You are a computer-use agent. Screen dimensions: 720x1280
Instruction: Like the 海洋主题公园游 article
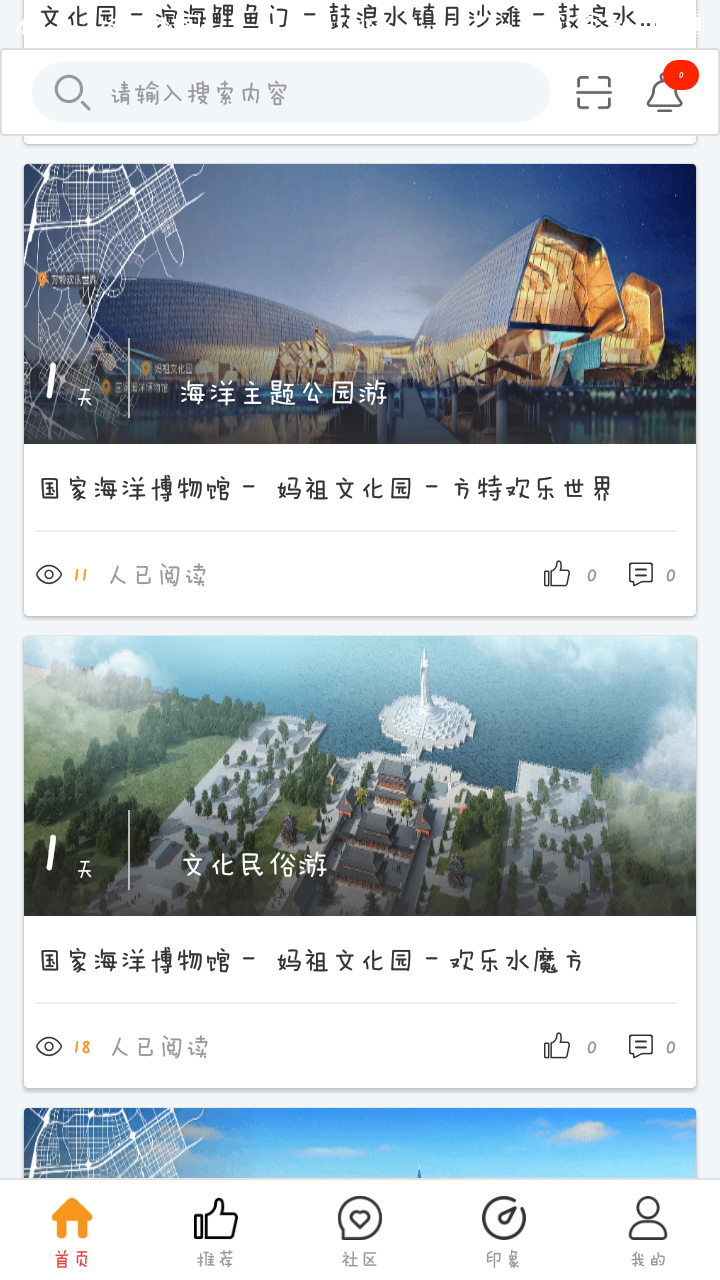556,574
